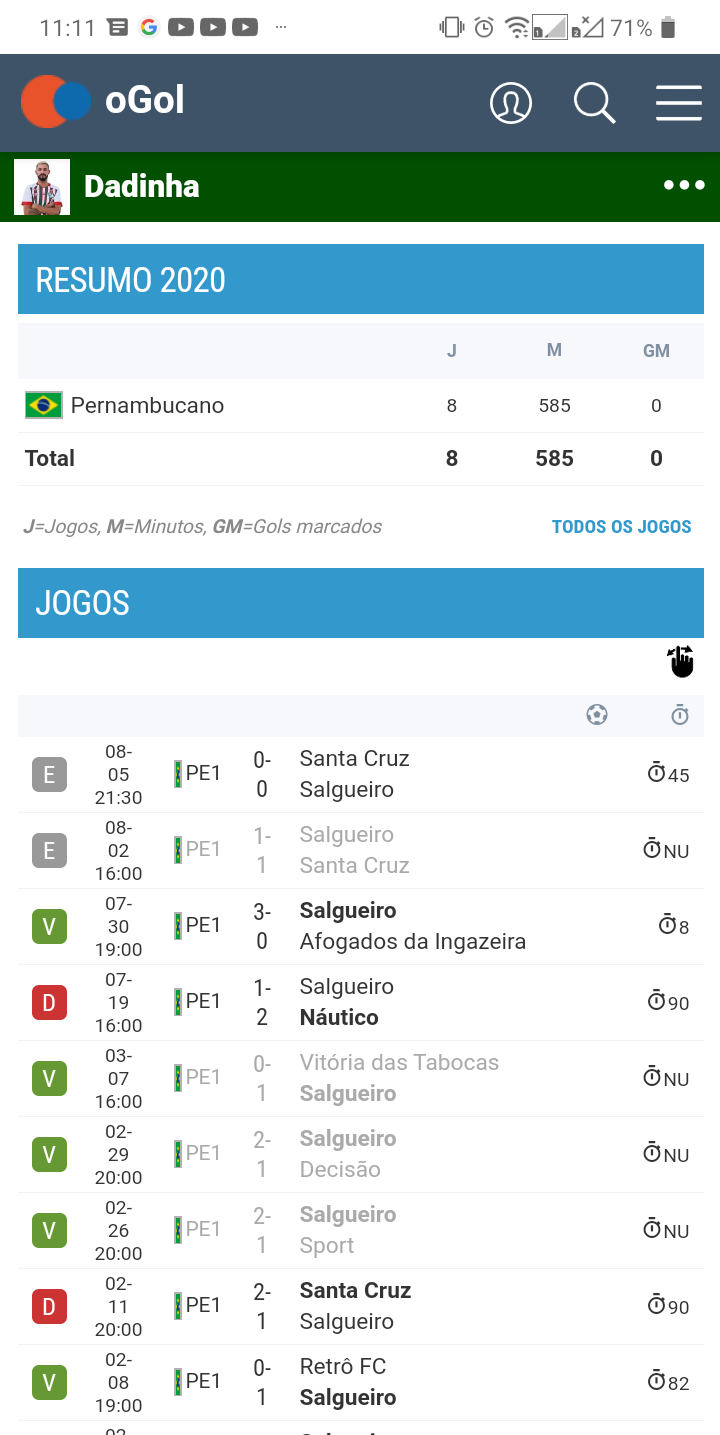
Task: Open the Salgueiro vs Afogados da Ingazeira match
Action: [412, 926]
